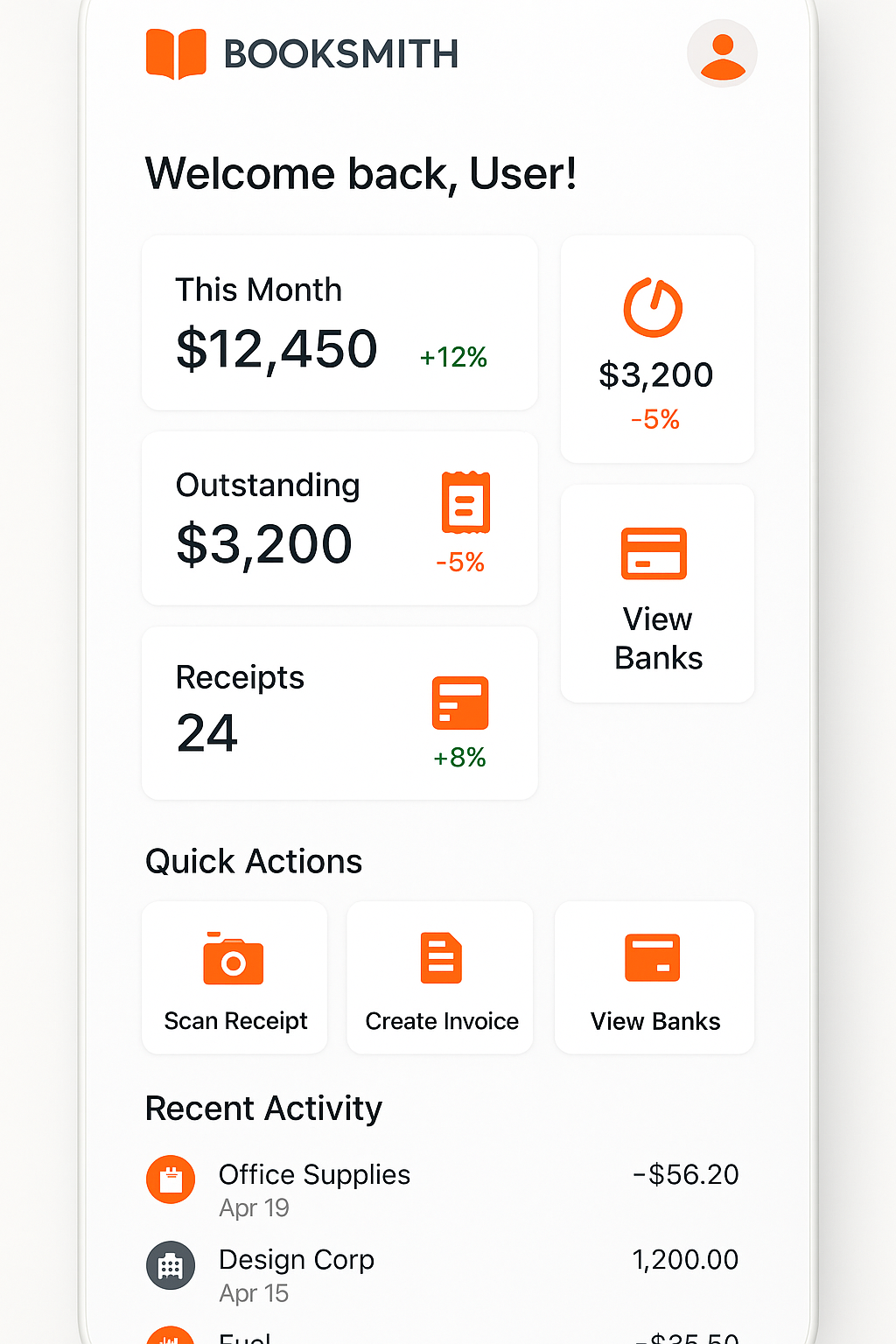This screenshot has height=1344, width=896.
Task: Open the Create Invoice quick action
Action: [439, 977]
